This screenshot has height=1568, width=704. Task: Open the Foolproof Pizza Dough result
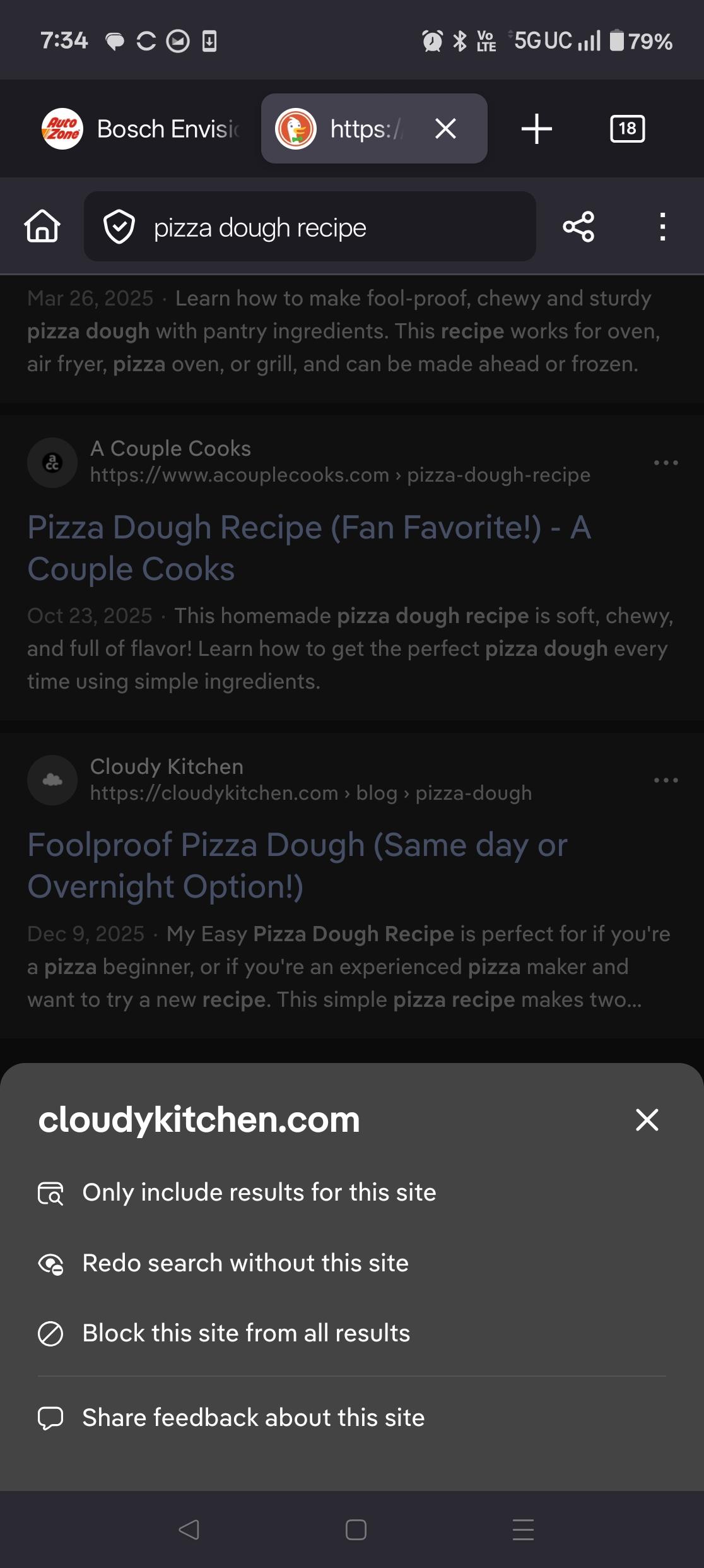(x=297, y=865)
